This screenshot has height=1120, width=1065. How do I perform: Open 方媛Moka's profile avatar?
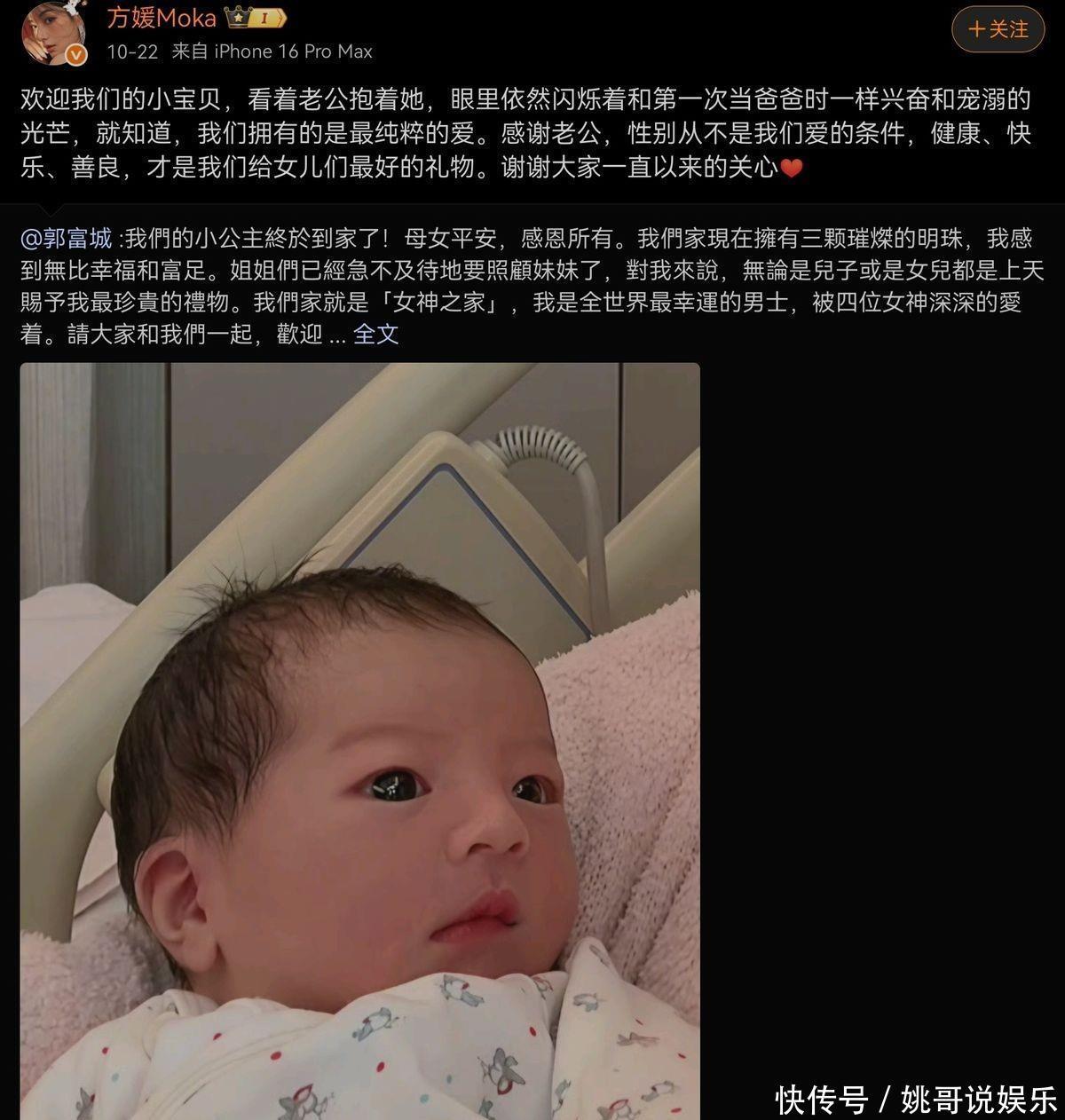[x=54, y=33]
